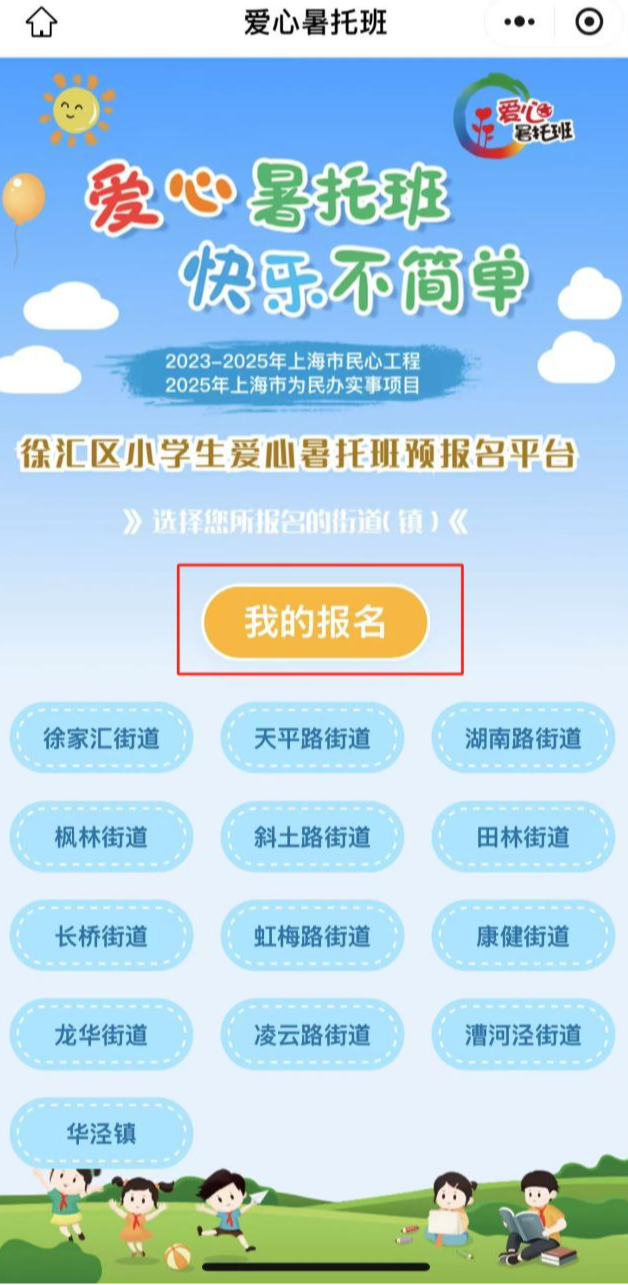Close the mini program via circle icon
The height and width of the screenshot is (1285, 628).
point(590,23)
